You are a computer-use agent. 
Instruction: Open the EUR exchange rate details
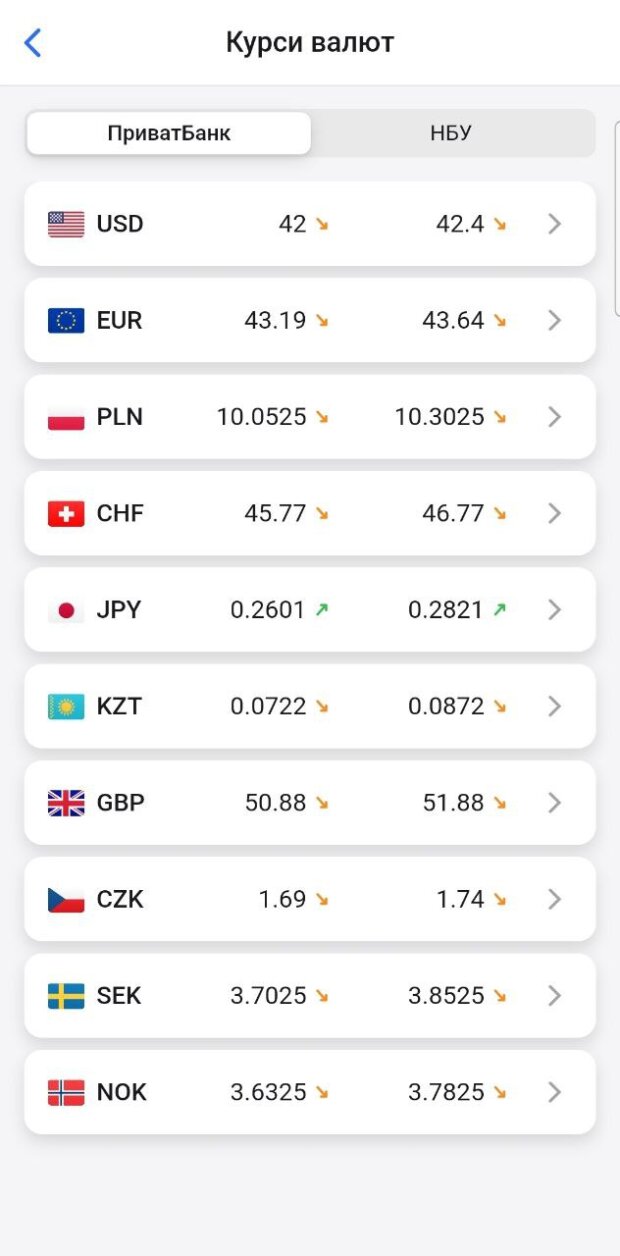(310, 320)
